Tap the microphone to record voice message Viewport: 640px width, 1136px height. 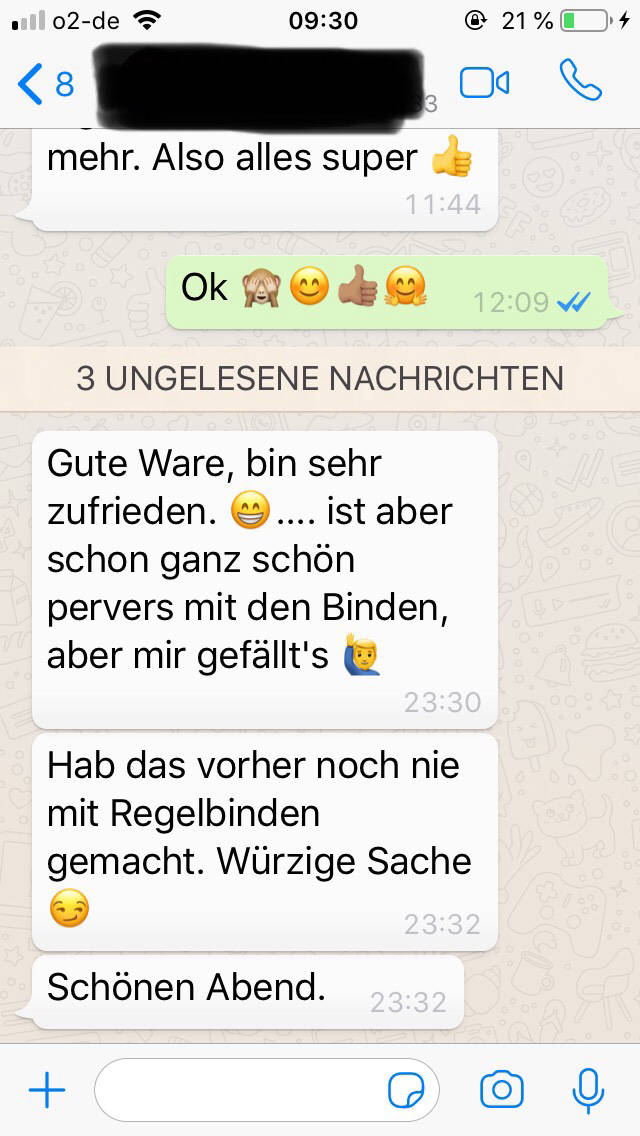click(x=588, y=1090)
